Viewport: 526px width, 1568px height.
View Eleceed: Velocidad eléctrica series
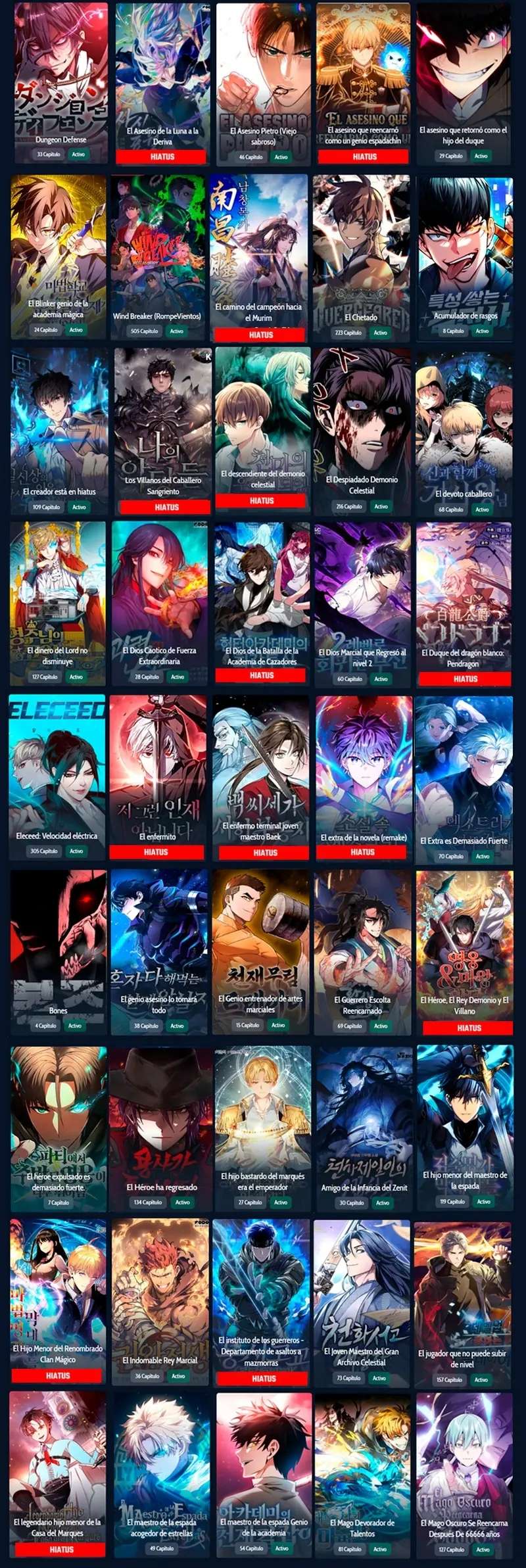(x=57, y=777)
